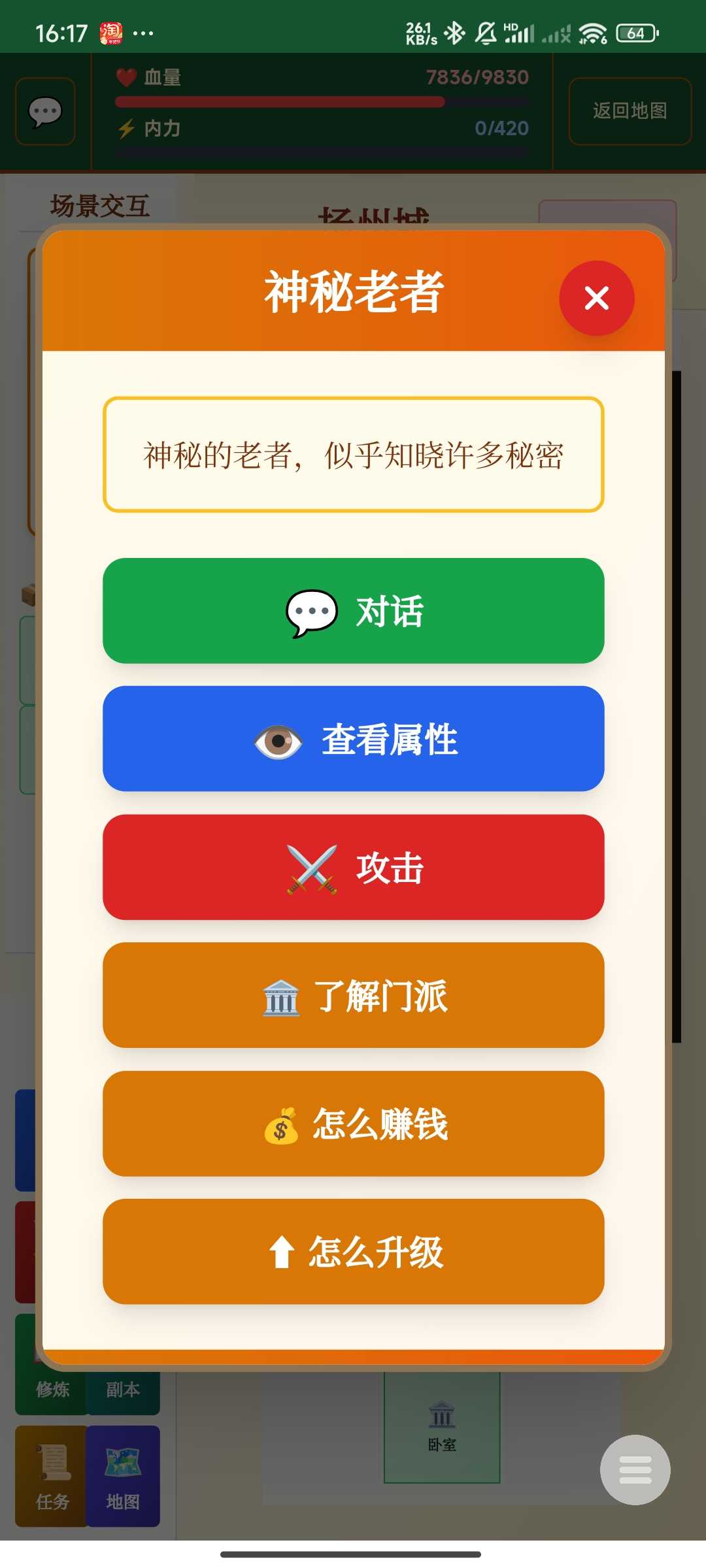Image resolution: width=706 pixels, height=1568 pixels.
Task: Tap the red 攻击 button
Action: point(353,867)
